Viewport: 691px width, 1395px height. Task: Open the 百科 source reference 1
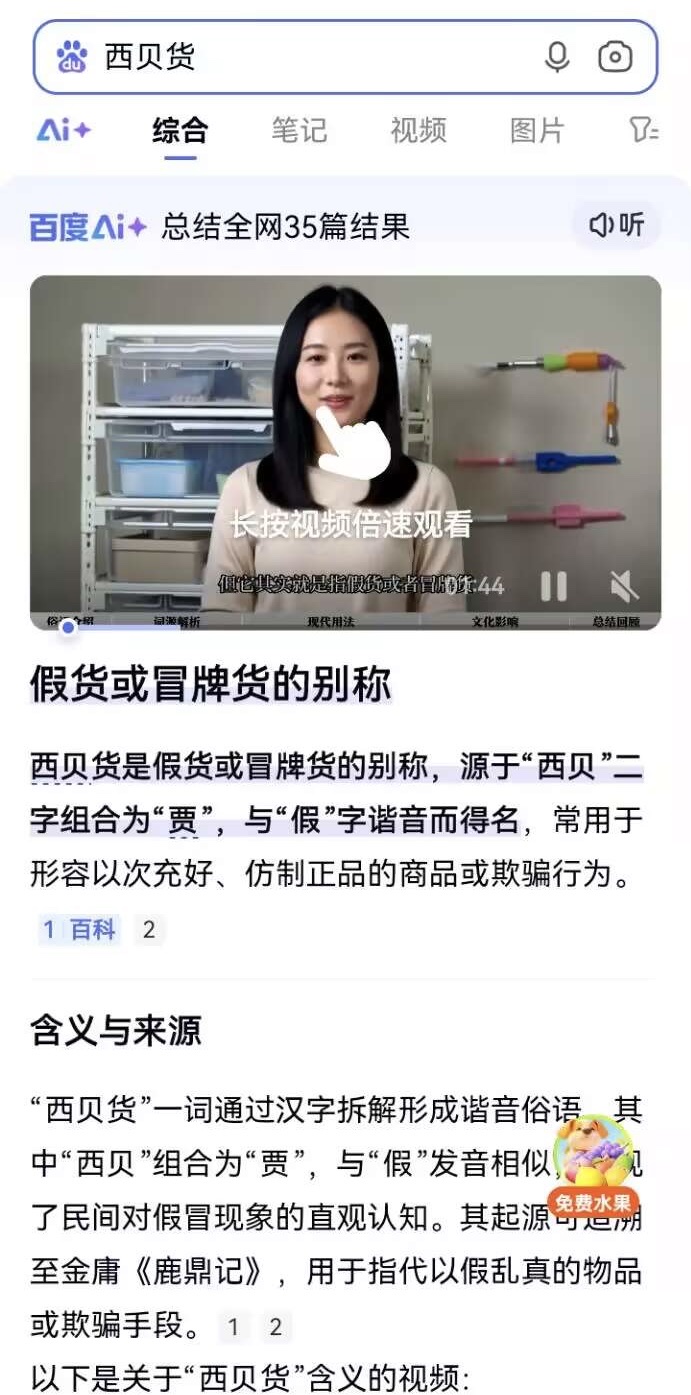[x=79, y=930]
